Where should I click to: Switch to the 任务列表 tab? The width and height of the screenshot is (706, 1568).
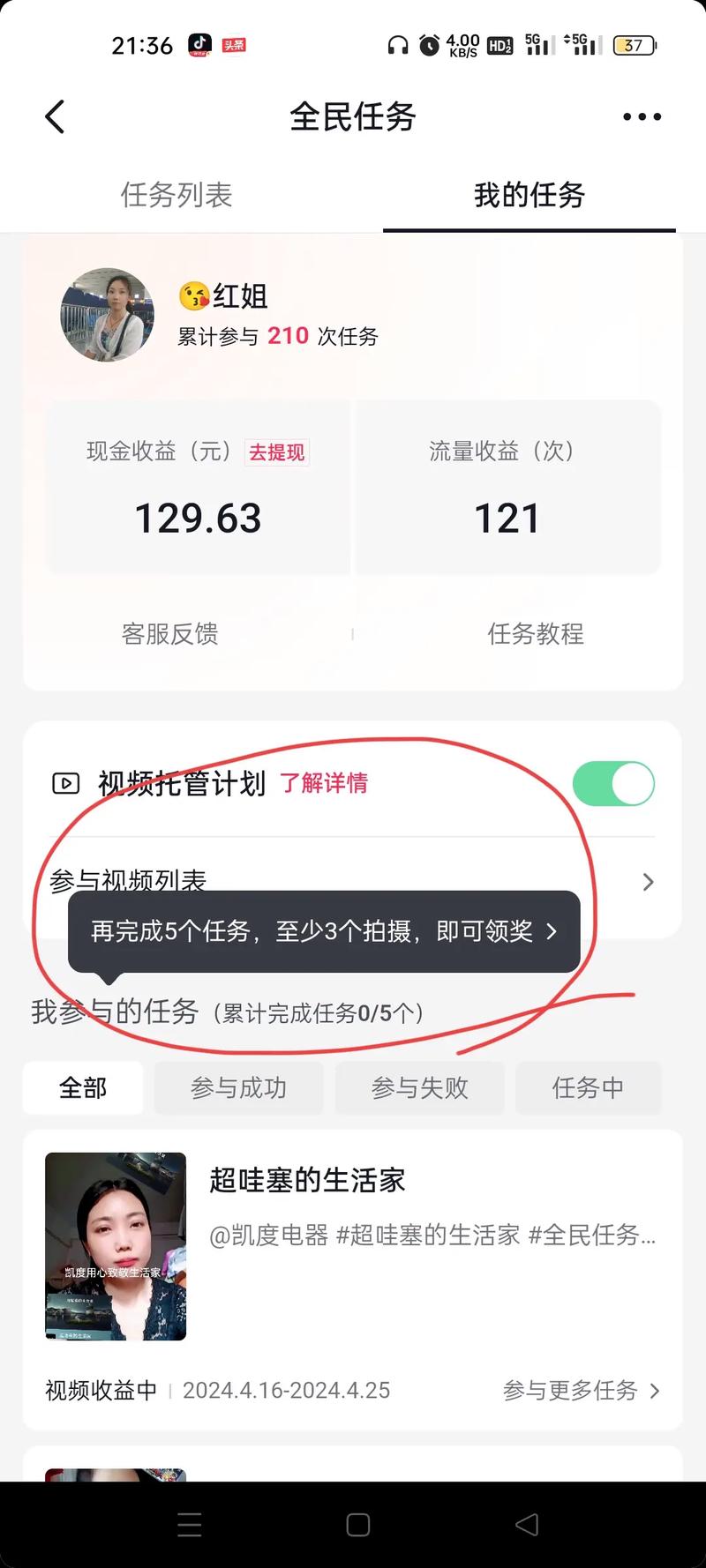pos(176,196)
